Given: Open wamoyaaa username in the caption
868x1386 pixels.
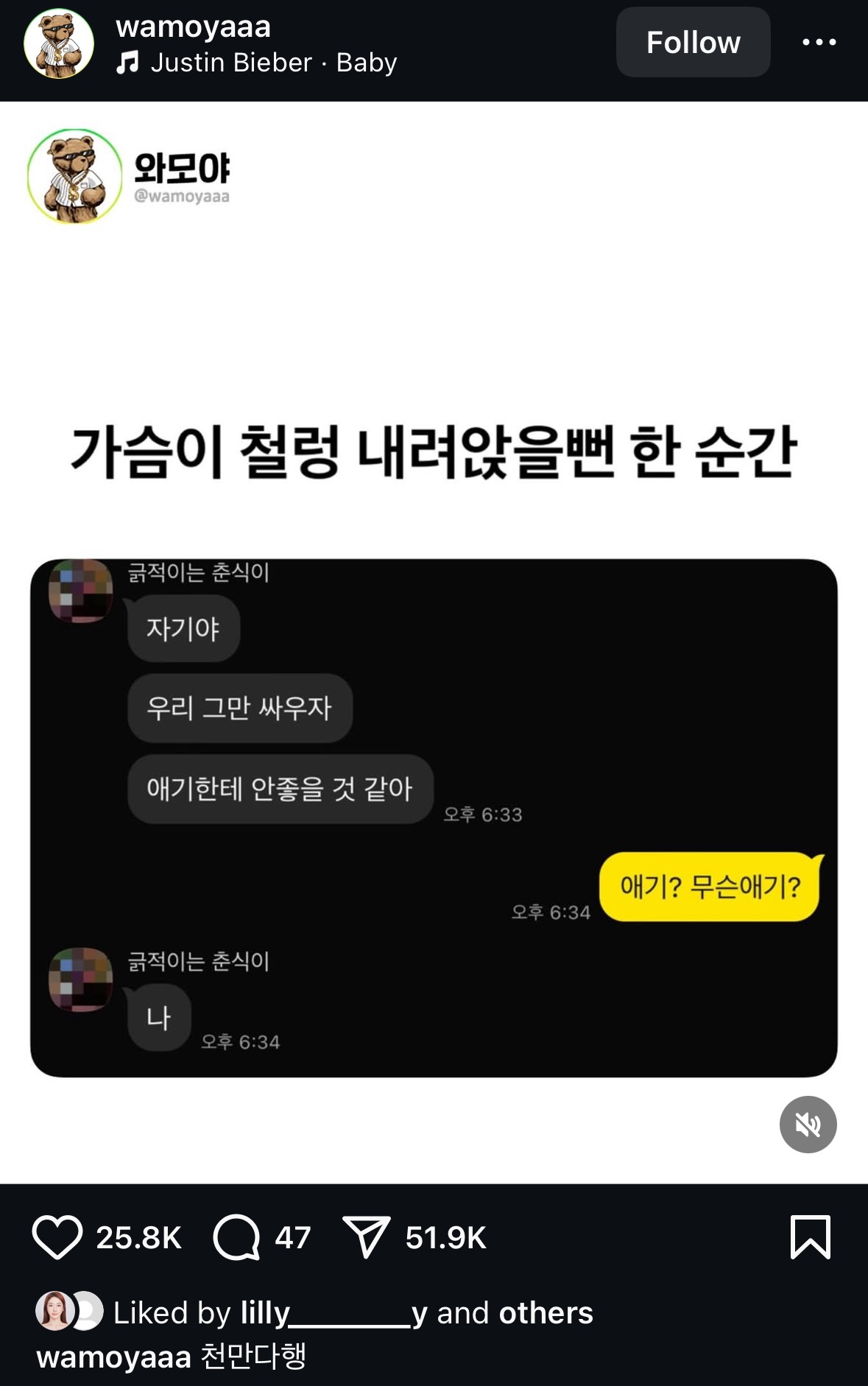Looking at the screenshot, I should pyautogui.click(x=113, y=1357).
